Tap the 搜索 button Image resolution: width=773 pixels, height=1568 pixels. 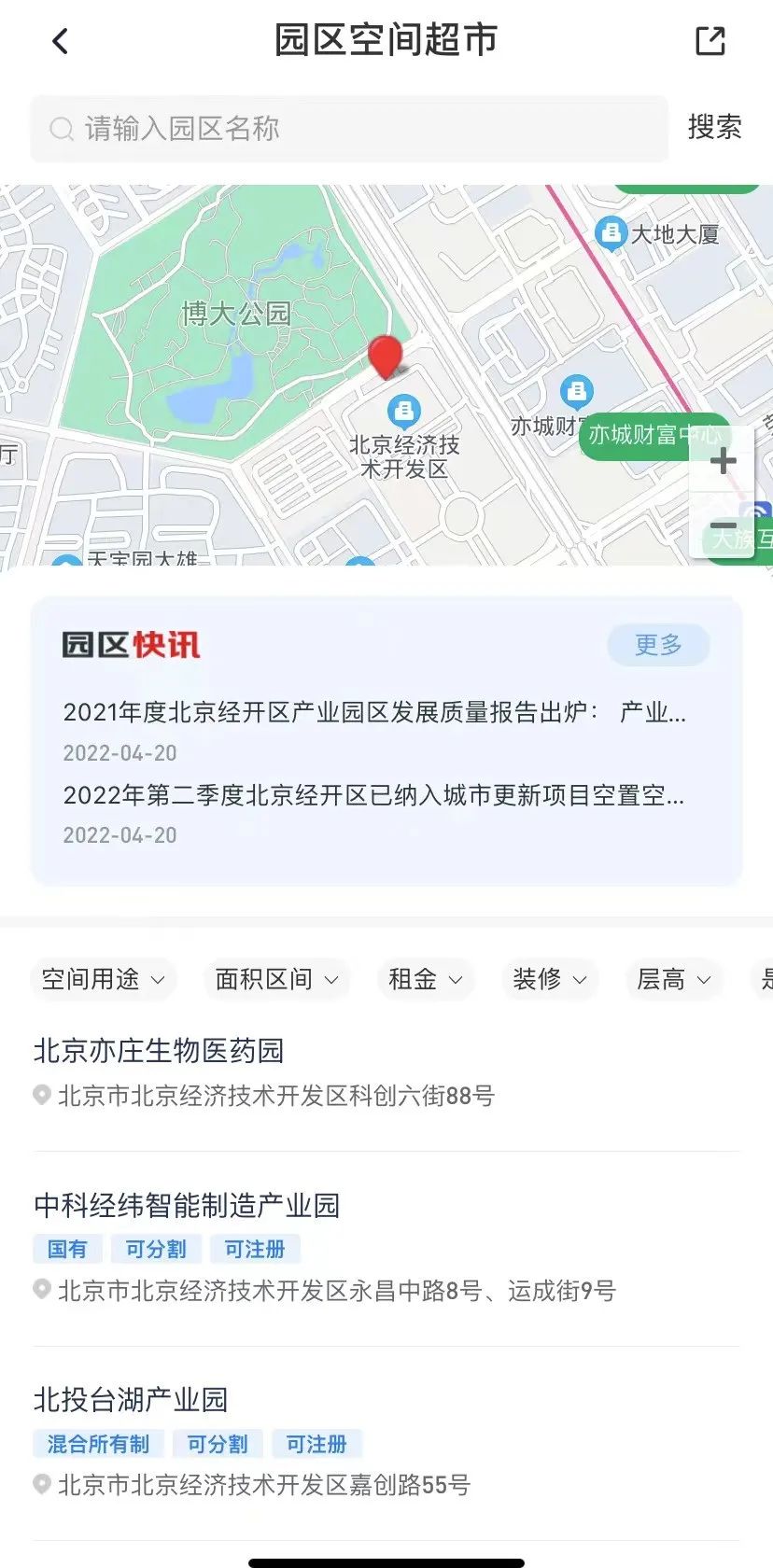coord(714,128)
